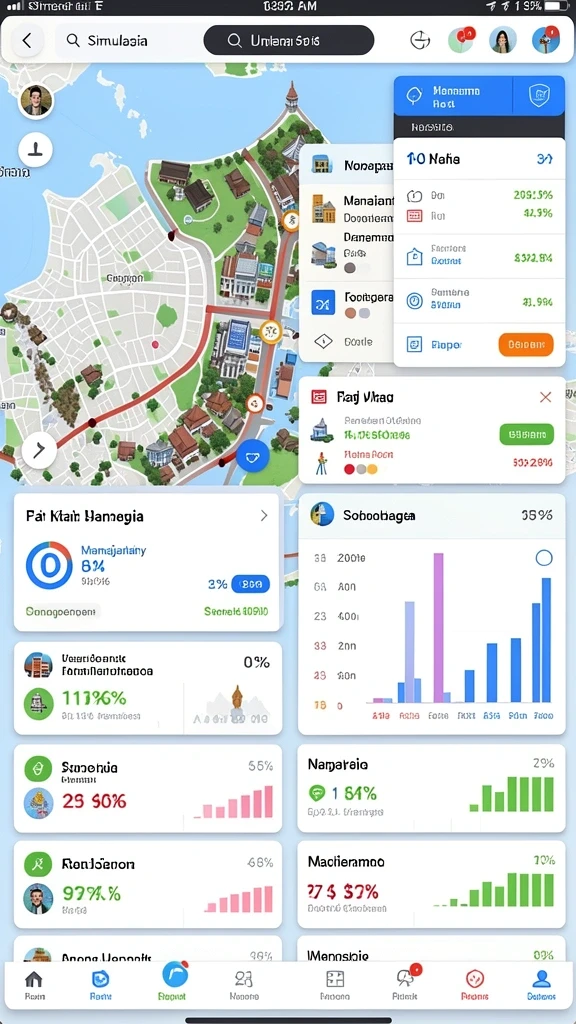The width and height of the screenshot is (576, 1024).
Task: Tap the blue pill button beside 3%
Action: (x=251, y=584)
